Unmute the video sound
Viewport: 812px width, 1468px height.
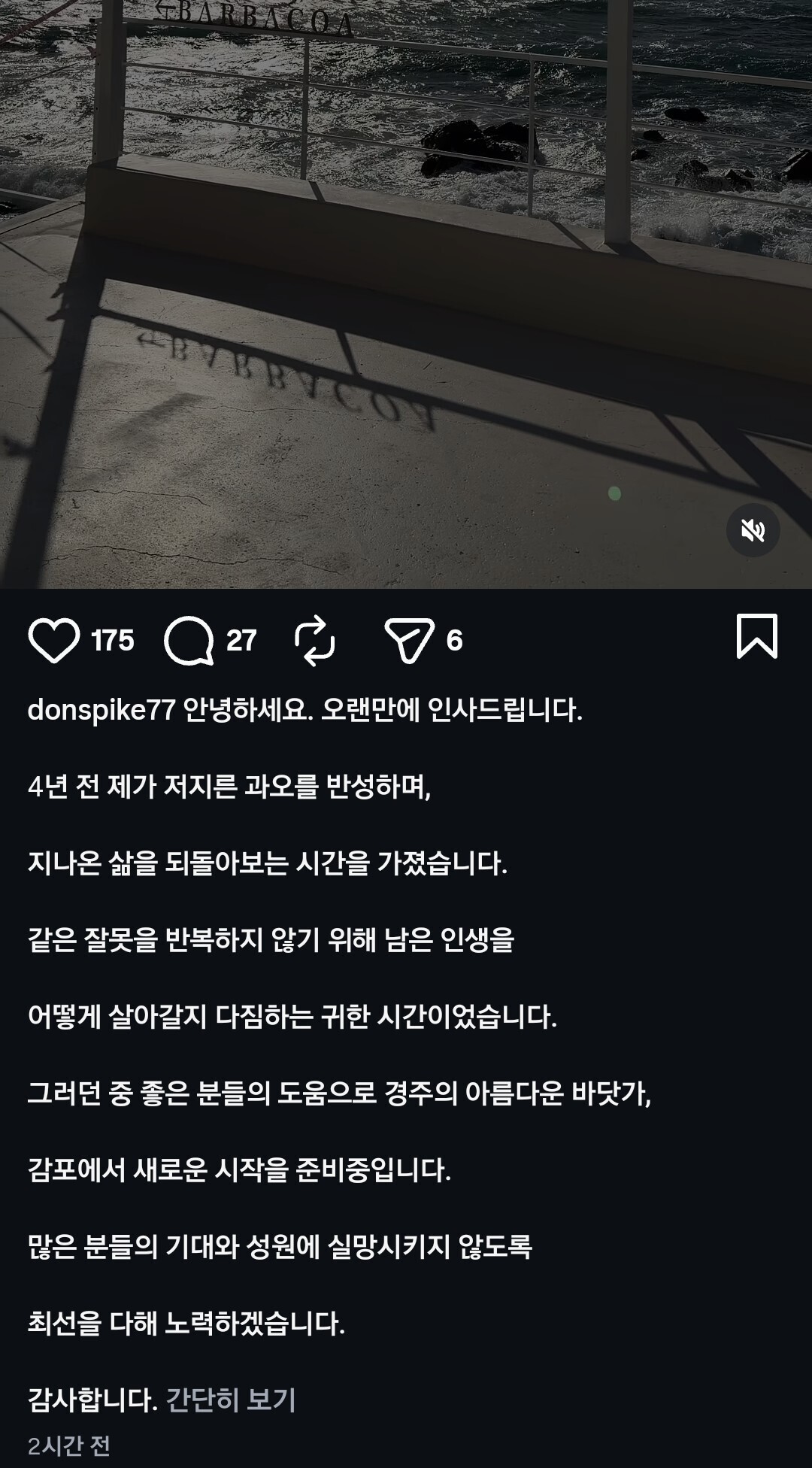click(x=753, y=531)
